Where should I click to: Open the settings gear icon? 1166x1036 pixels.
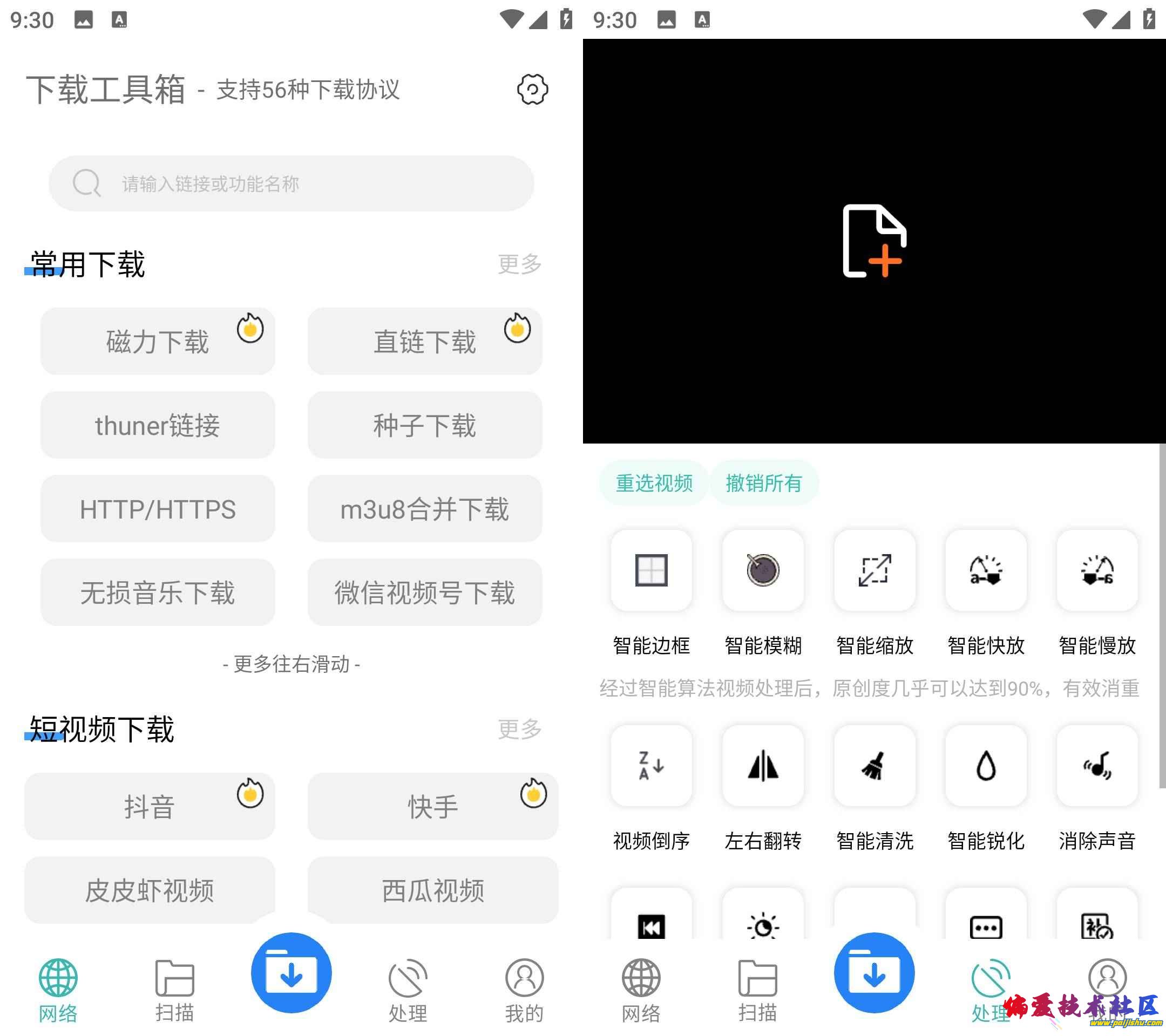pyautogui.click(x=532, y=89)
